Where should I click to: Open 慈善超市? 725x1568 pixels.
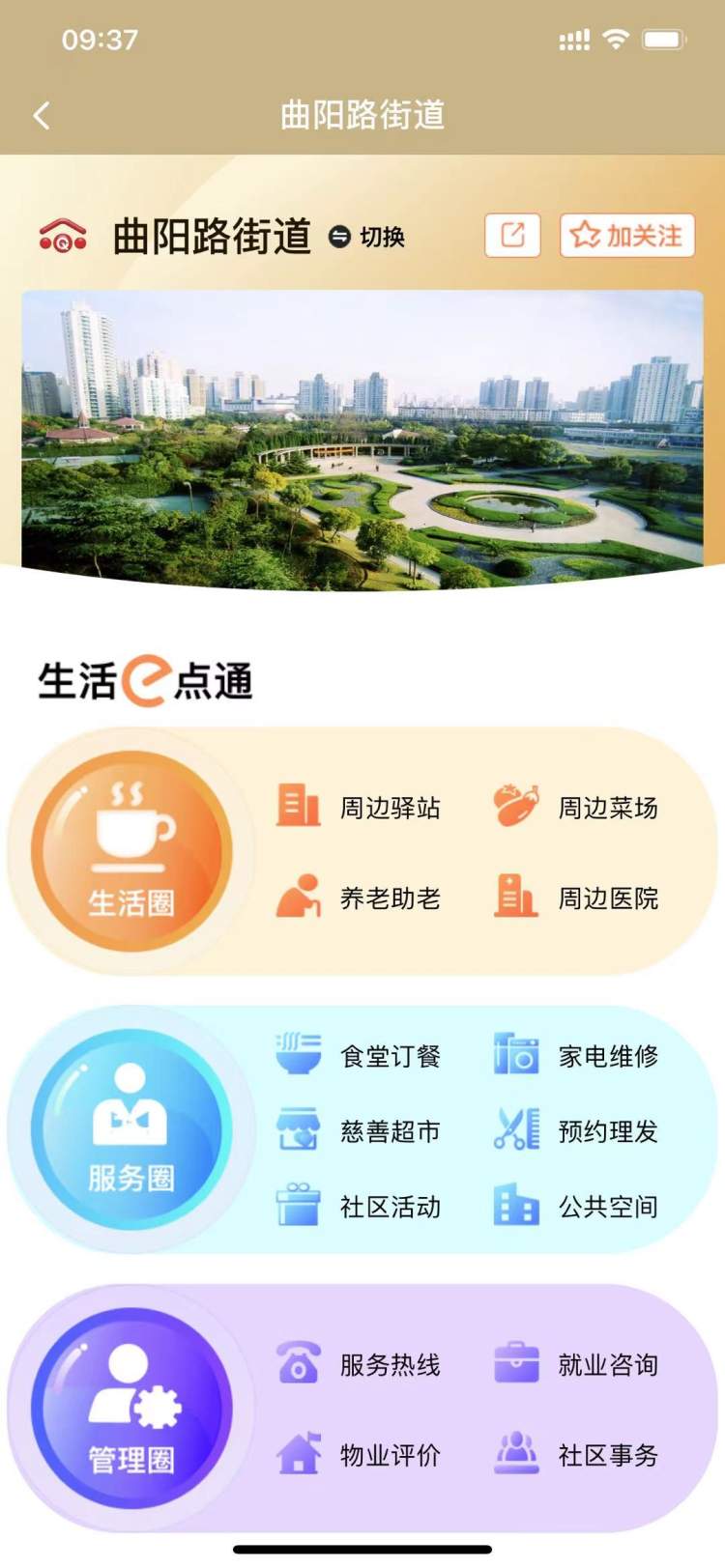coord(360,1130)
